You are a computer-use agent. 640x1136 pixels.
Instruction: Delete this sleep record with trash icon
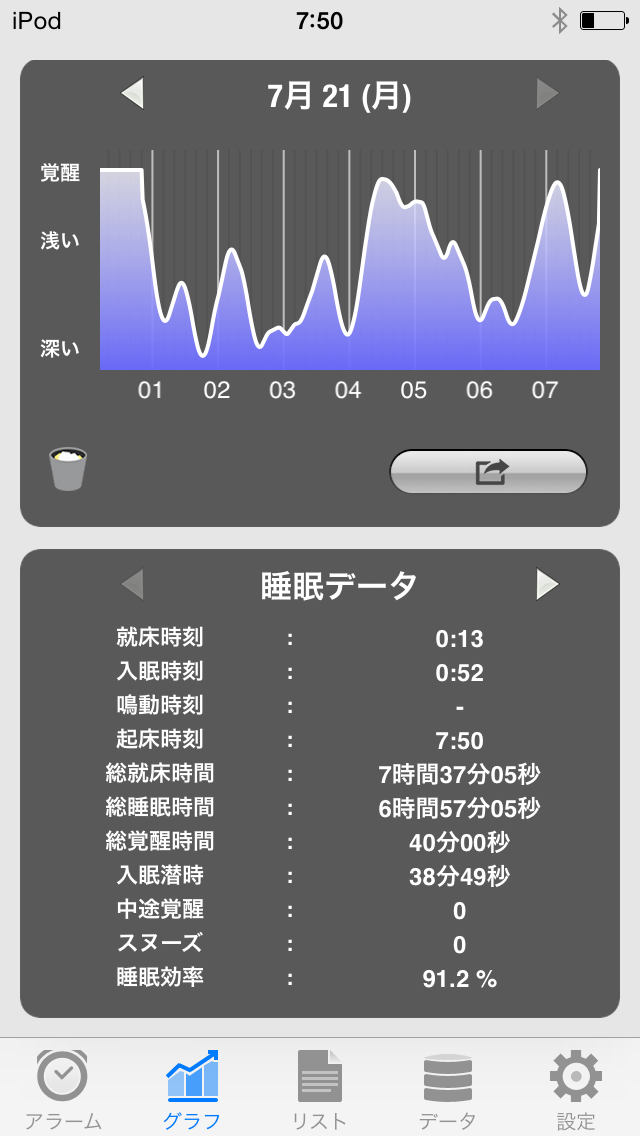click(x=68, y=469)
